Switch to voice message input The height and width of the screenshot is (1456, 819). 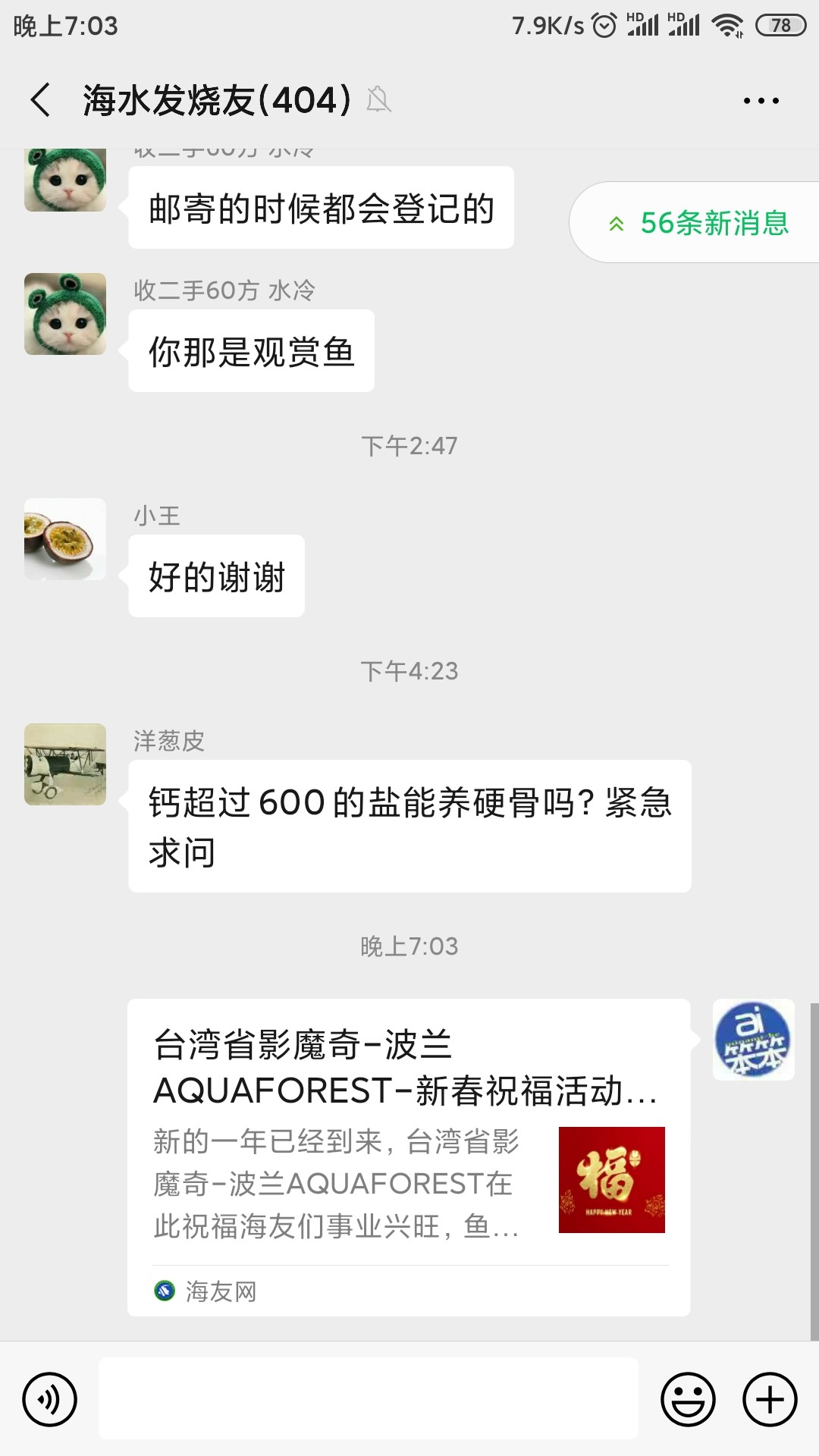pos(50,1399)
